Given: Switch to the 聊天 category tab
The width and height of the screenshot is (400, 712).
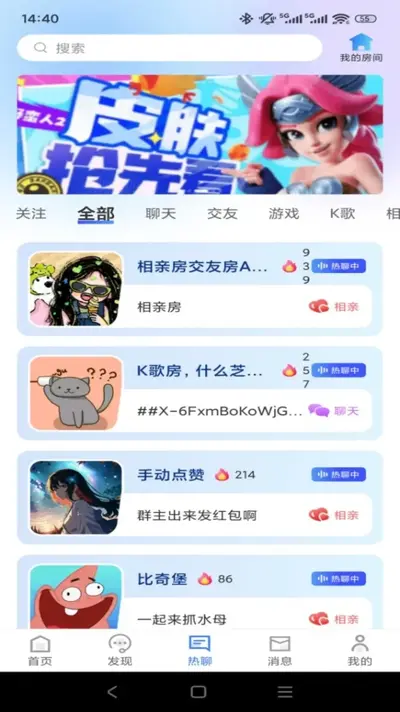Looking at the screenshot, I should [x=161, y=213].
